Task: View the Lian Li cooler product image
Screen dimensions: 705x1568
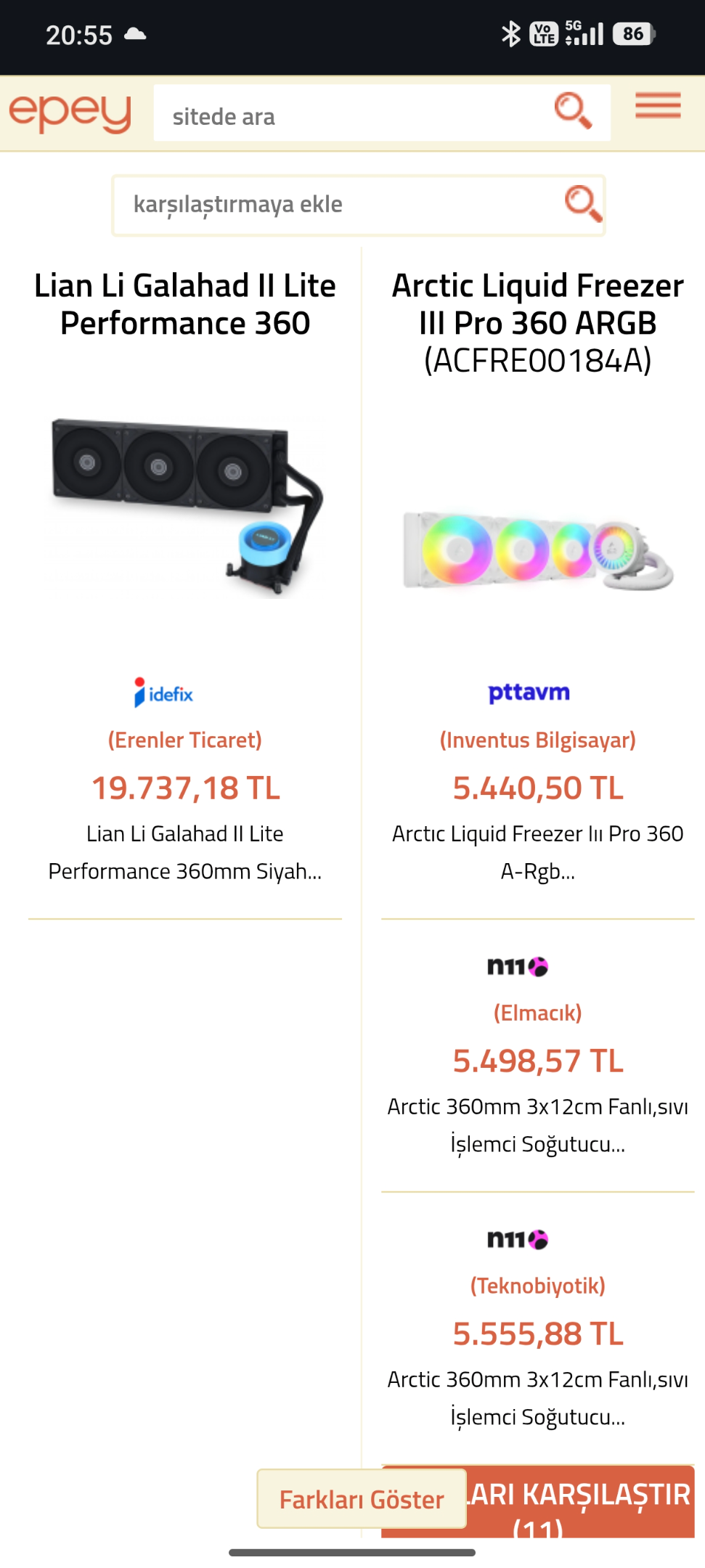Action: (185, 507)
